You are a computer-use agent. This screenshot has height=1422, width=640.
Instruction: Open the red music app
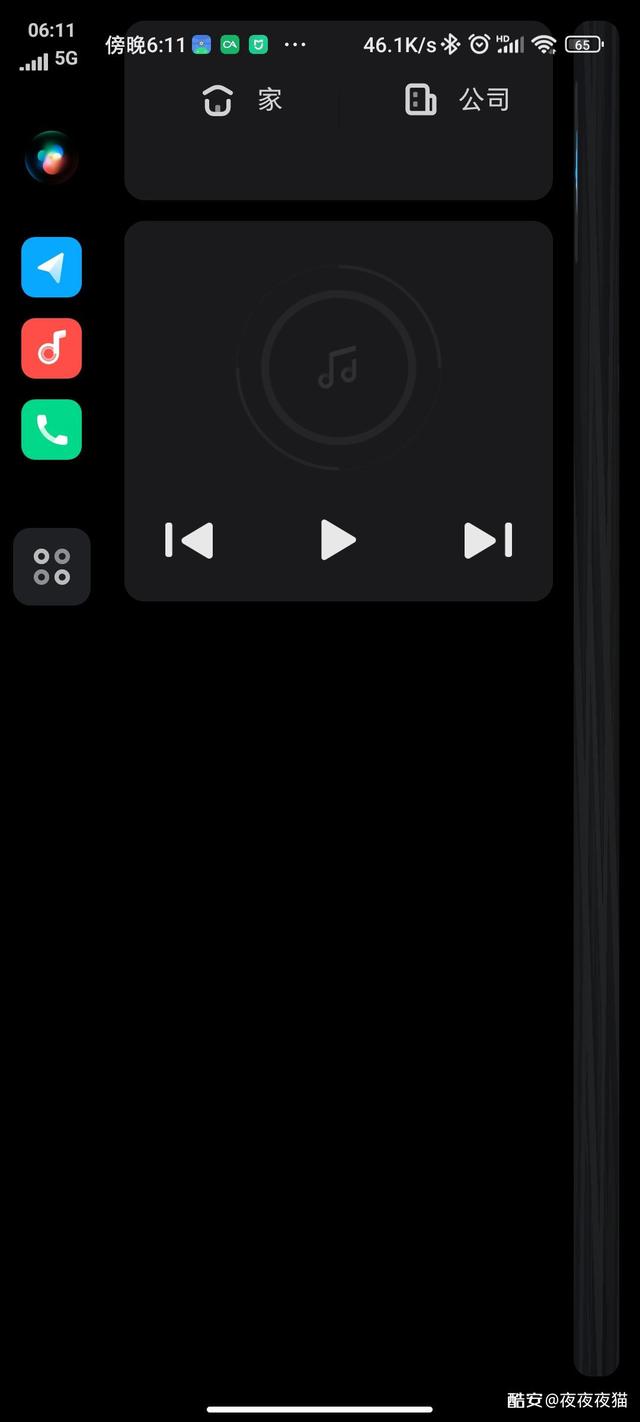pos(51,349)
